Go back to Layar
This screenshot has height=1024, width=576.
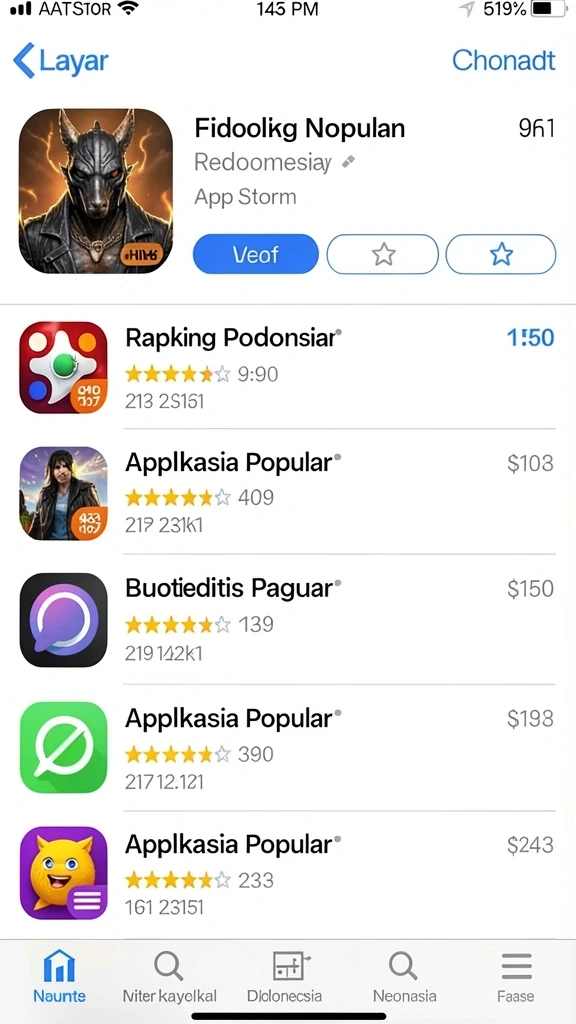point(60,61)
